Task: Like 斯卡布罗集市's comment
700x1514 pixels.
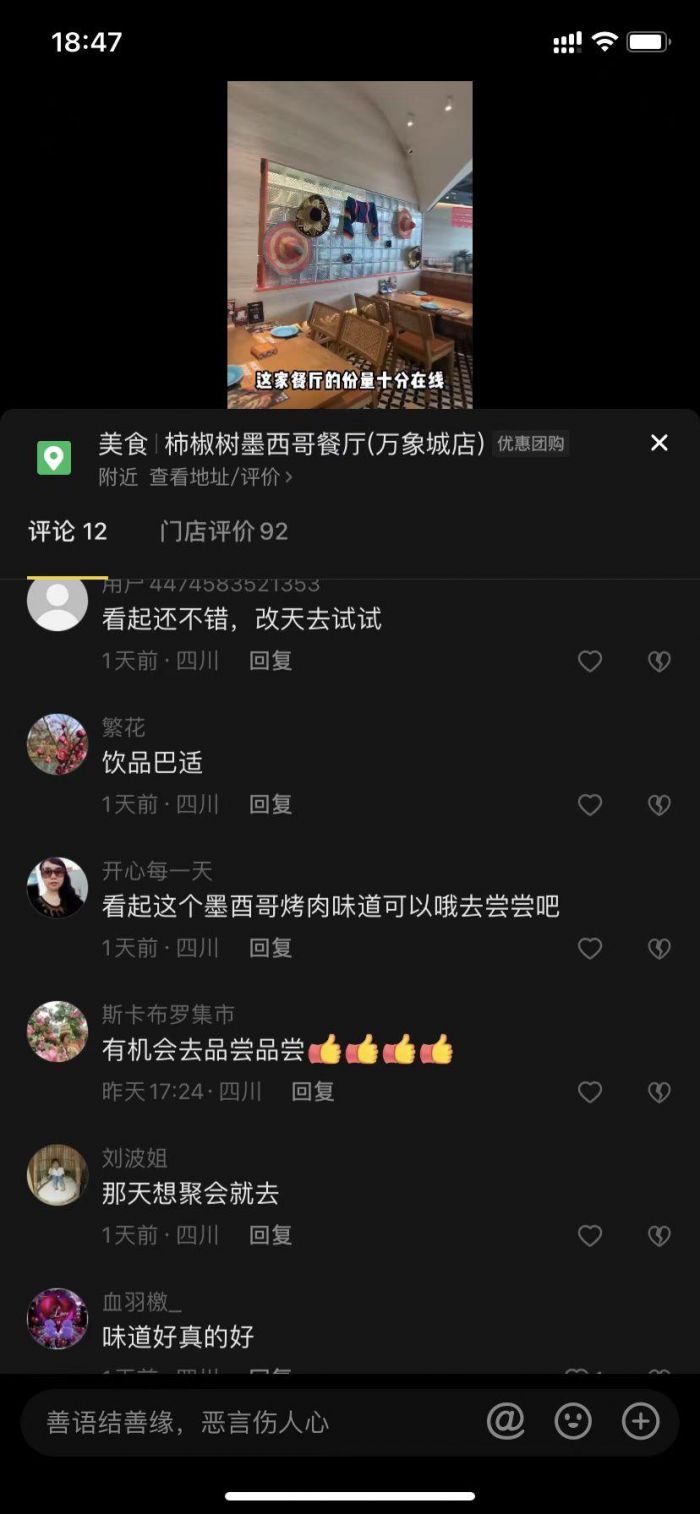Action: pos(590,1092)
